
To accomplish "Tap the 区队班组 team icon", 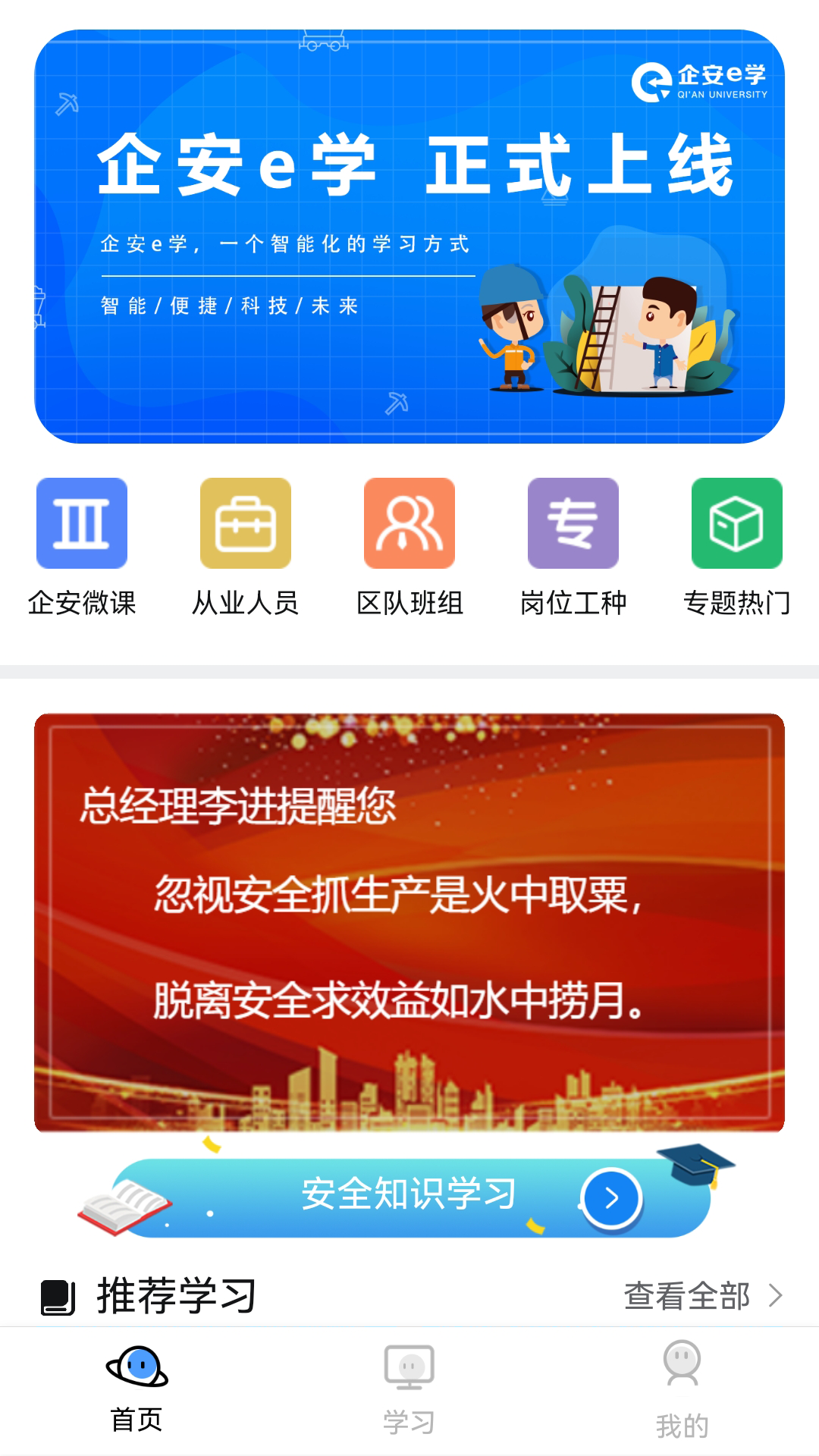I will click(409, 523).
